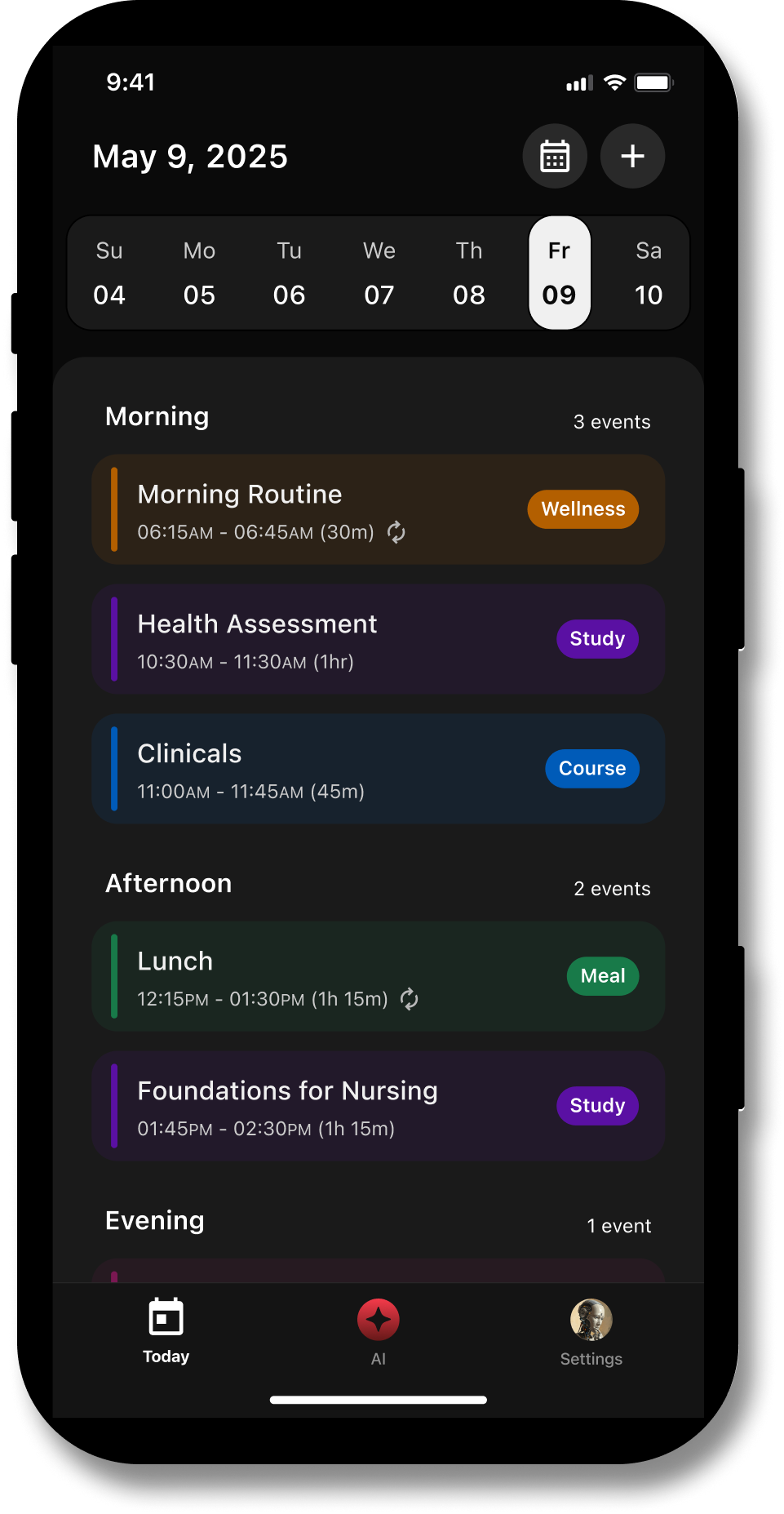Tap the Study tag on Health Assessment
This screenshot has width=784, height=1514.
coord(597,638)
